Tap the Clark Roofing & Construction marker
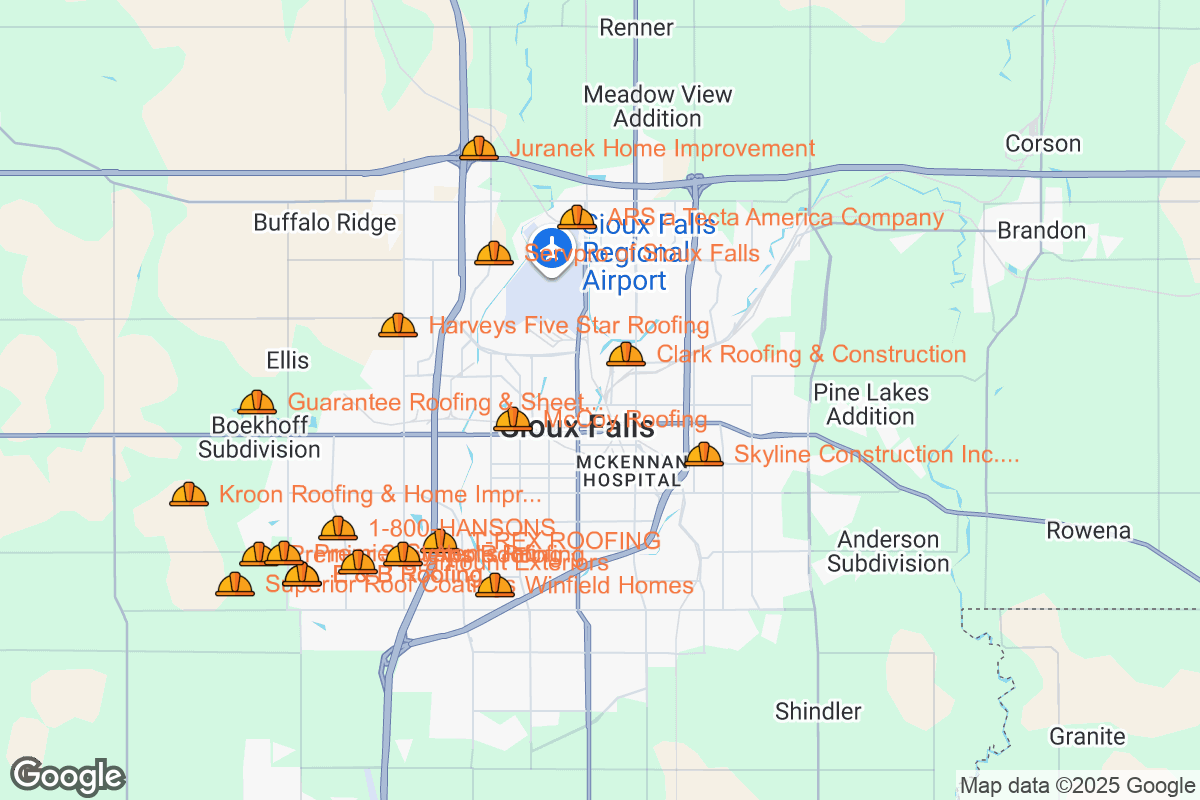1200x800 pixels. (x=626, y=355)
